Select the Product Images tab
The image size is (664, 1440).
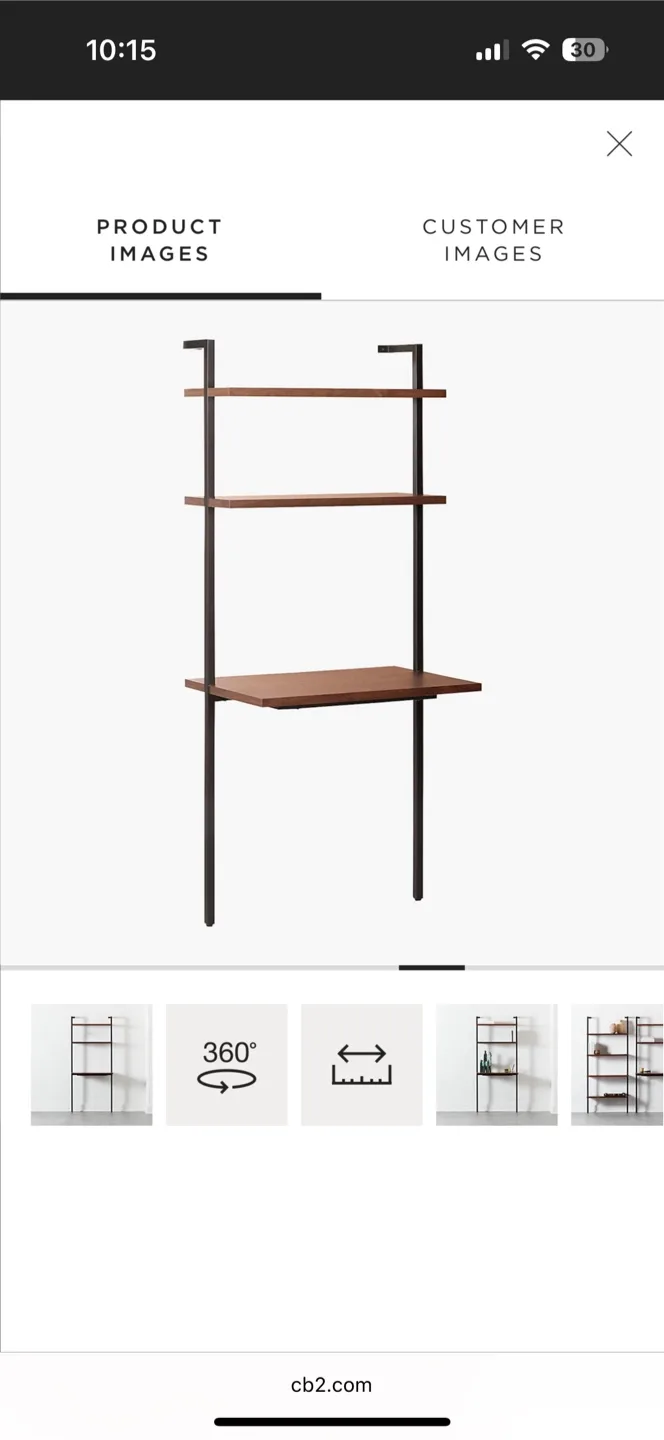tap(160, 240)
